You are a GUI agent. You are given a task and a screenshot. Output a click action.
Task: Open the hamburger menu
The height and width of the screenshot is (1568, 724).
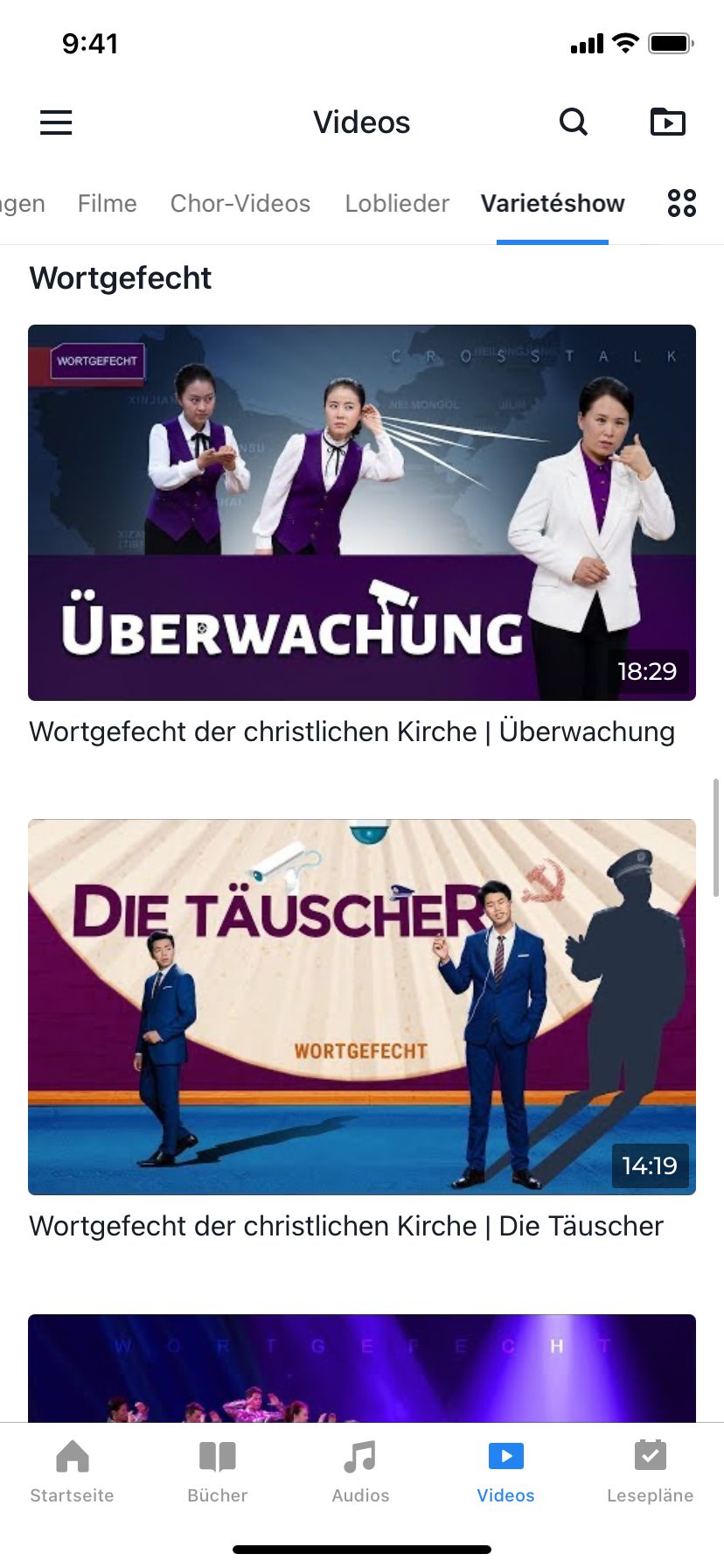pyautogui.click(x=56, y=122)
